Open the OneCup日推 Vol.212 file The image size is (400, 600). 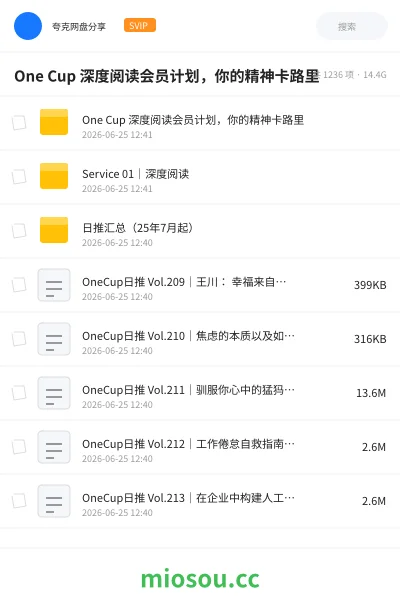coord(200,447)
